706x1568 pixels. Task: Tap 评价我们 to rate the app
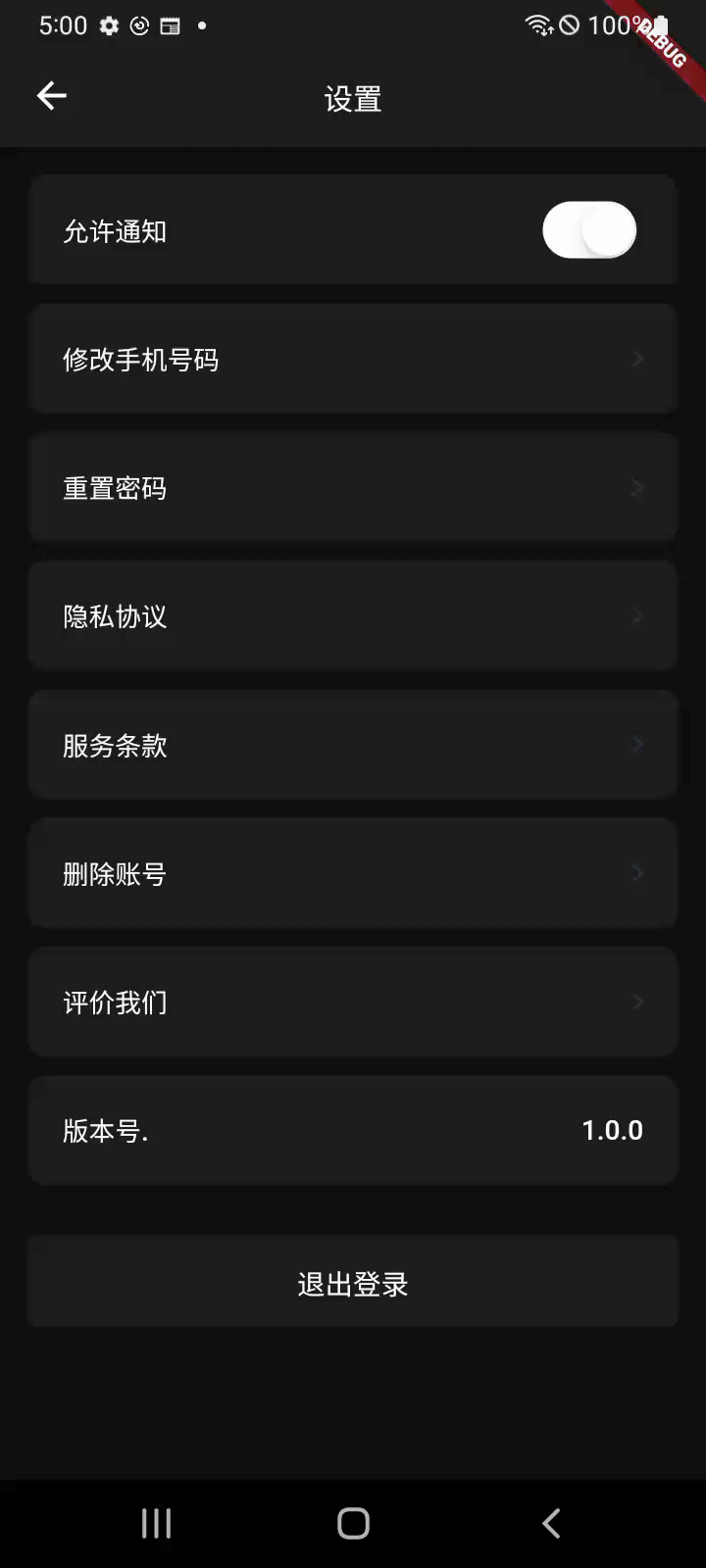coord(353,1002)
